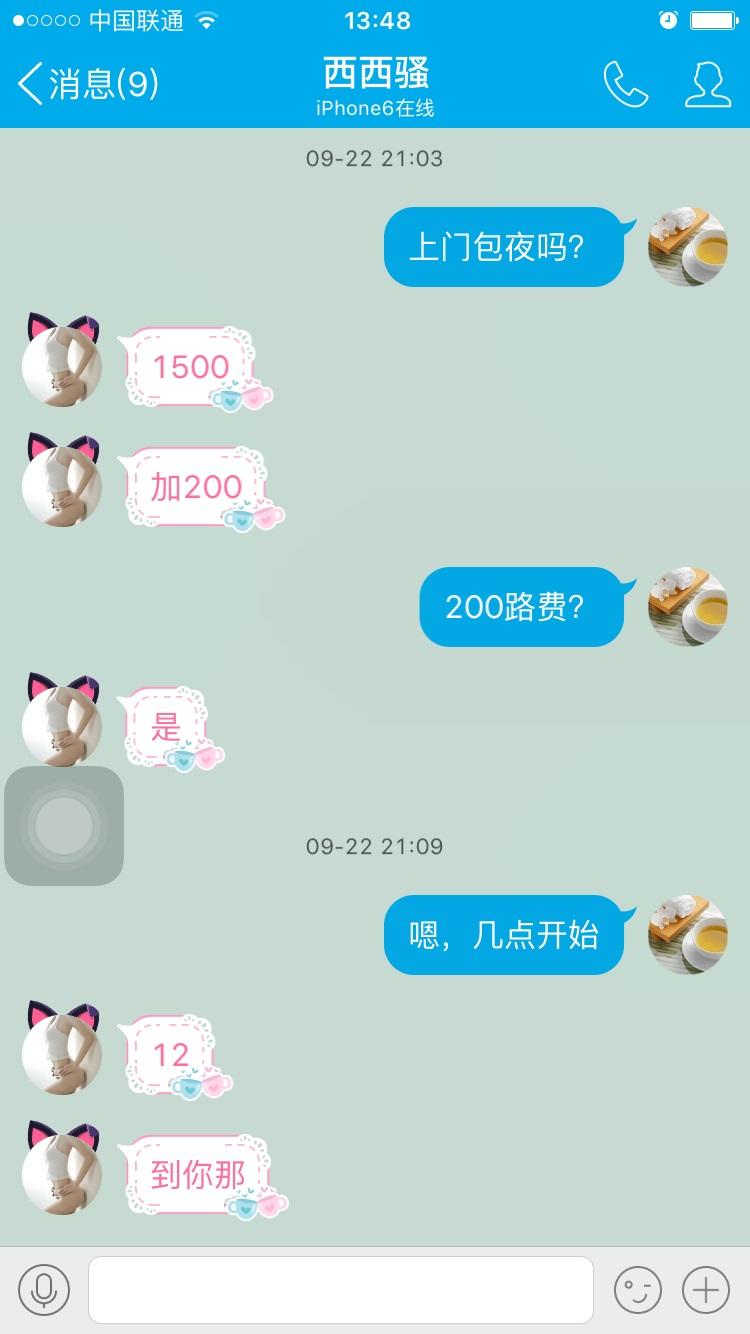Image resolution: width=750 pixels, height=1334 pixels.
Task: Open my own avatar beside the 200路费 message
Action: click(x=688, y=607)
